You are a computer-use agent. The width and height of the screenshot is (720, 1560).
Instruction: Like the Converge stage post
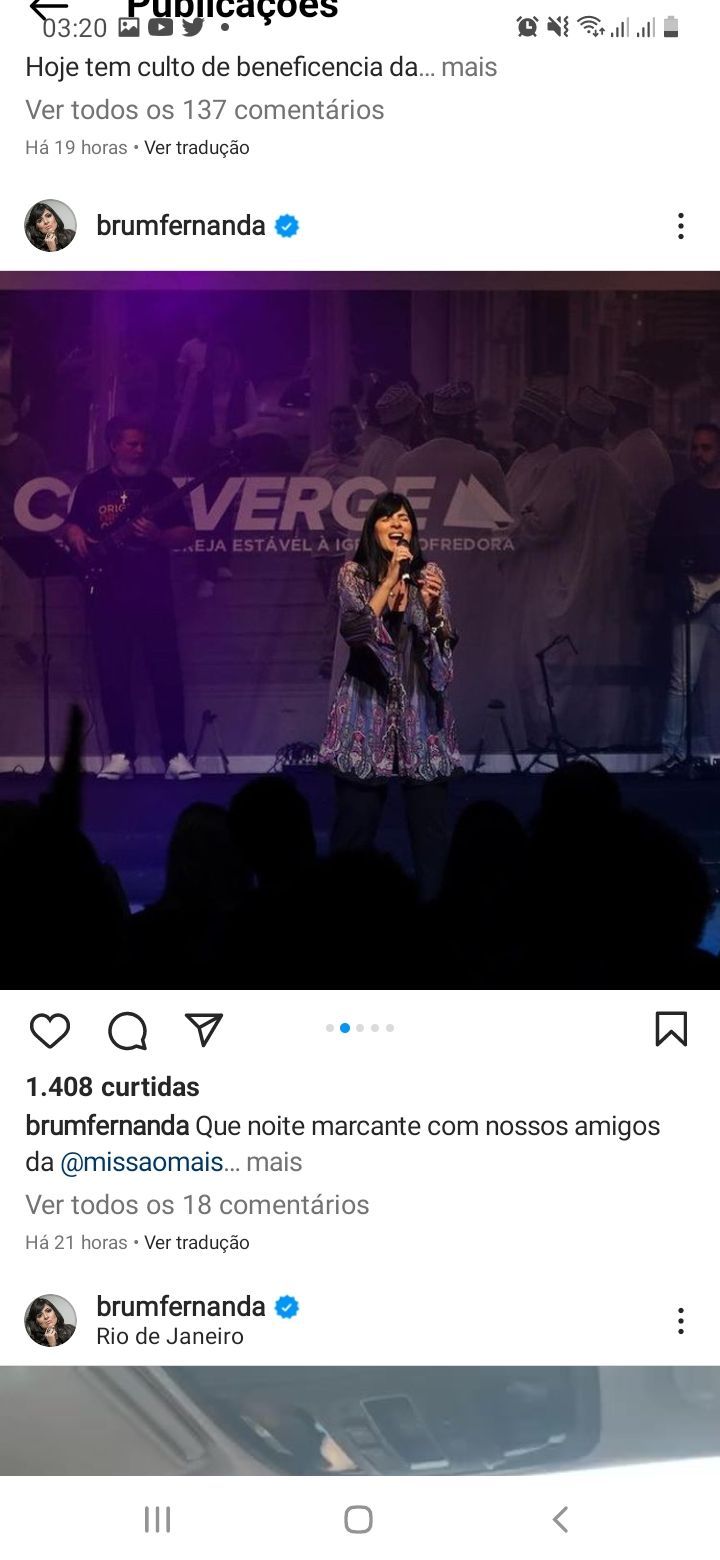point(49,1030)
